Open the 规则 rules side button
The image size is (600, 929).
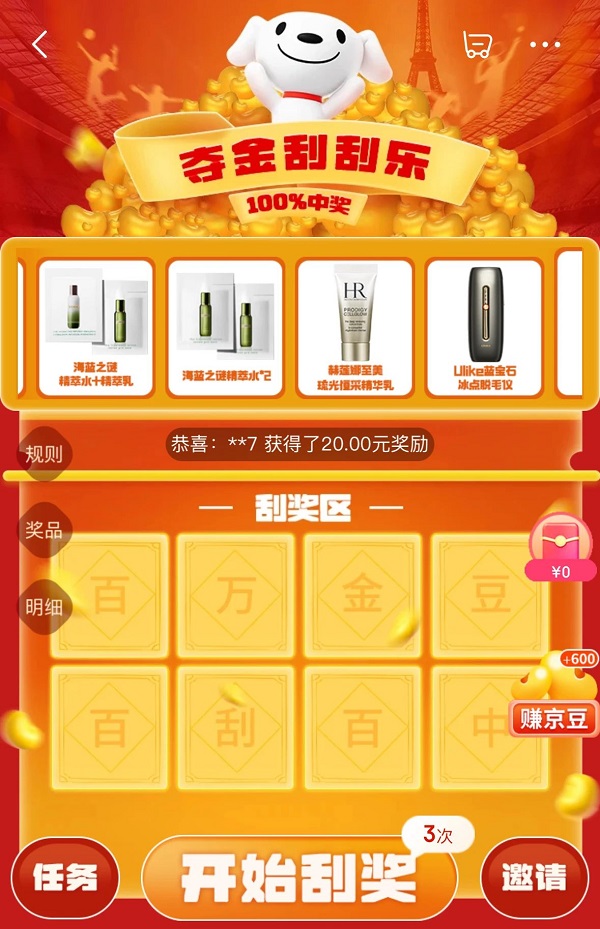[x=43, y=454]
